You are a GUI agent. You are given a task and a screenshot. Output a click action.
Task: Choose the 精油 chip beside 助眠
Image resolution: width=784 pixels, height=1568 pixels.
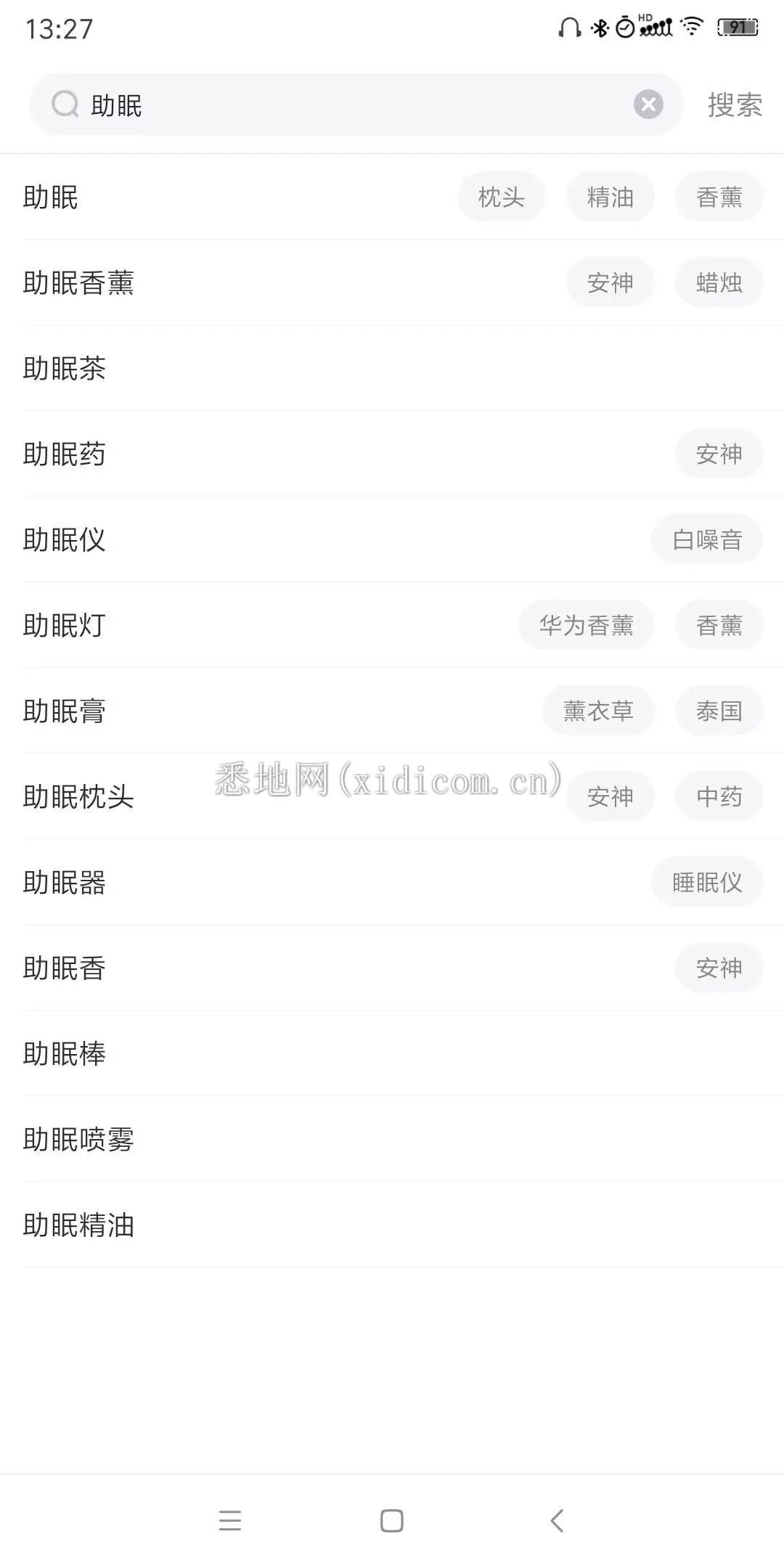[610, 197]
